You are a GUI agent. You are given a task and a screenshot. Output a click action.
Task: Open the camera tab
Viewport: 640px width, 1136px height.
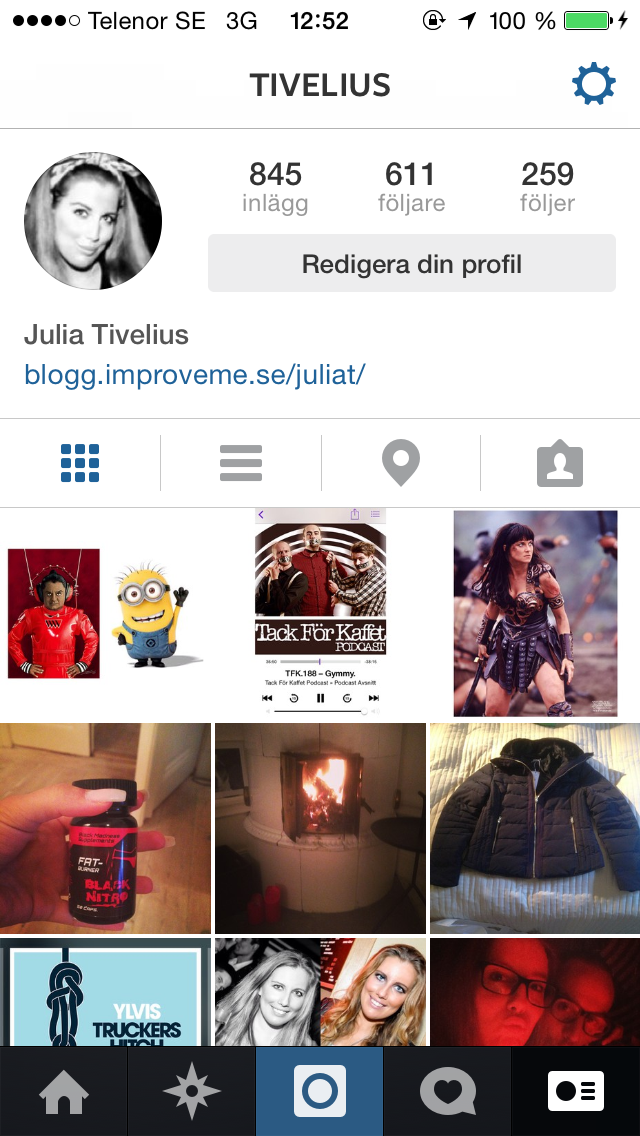pyautogui.click(x=320, y=1092)
